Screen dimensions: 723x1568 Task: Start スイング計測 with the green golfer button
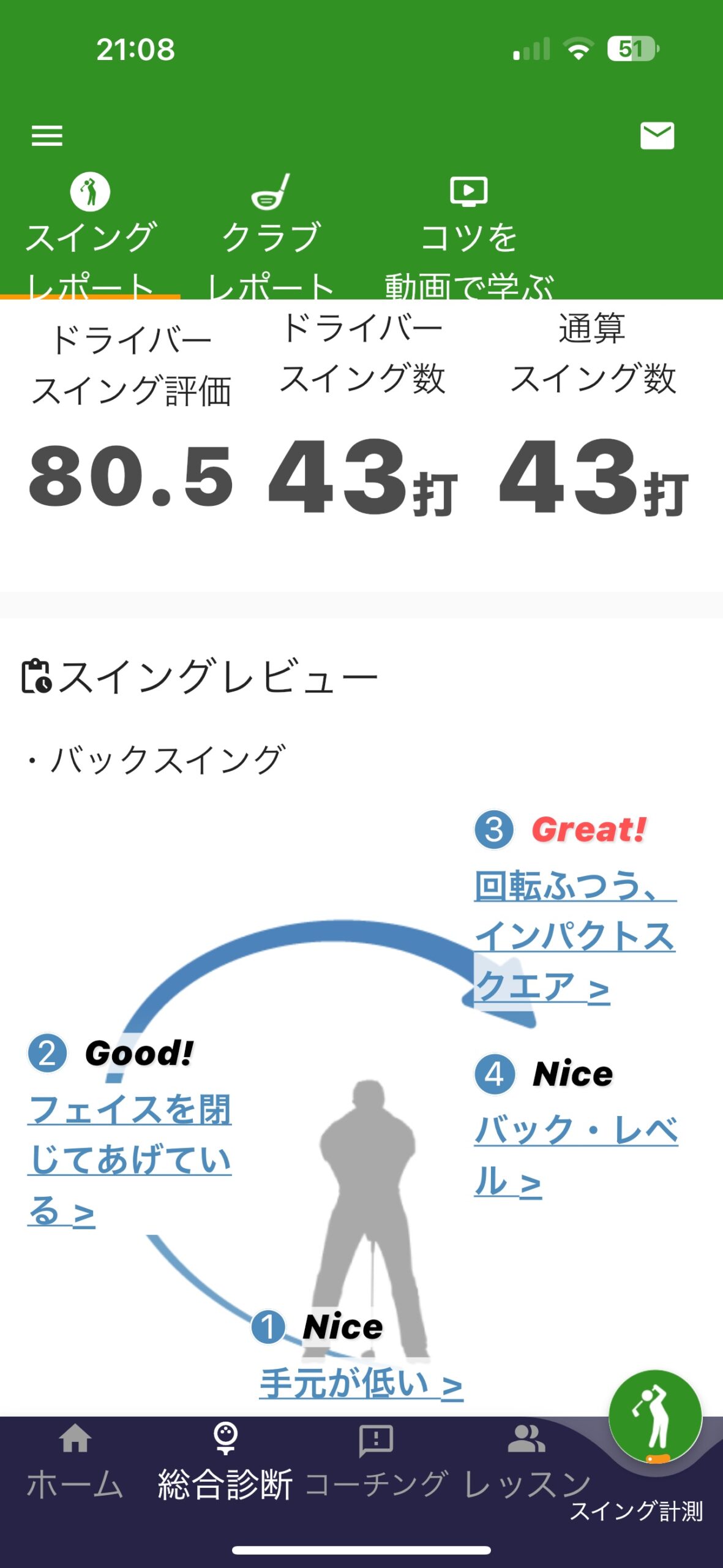click(x=655, y=1417)
